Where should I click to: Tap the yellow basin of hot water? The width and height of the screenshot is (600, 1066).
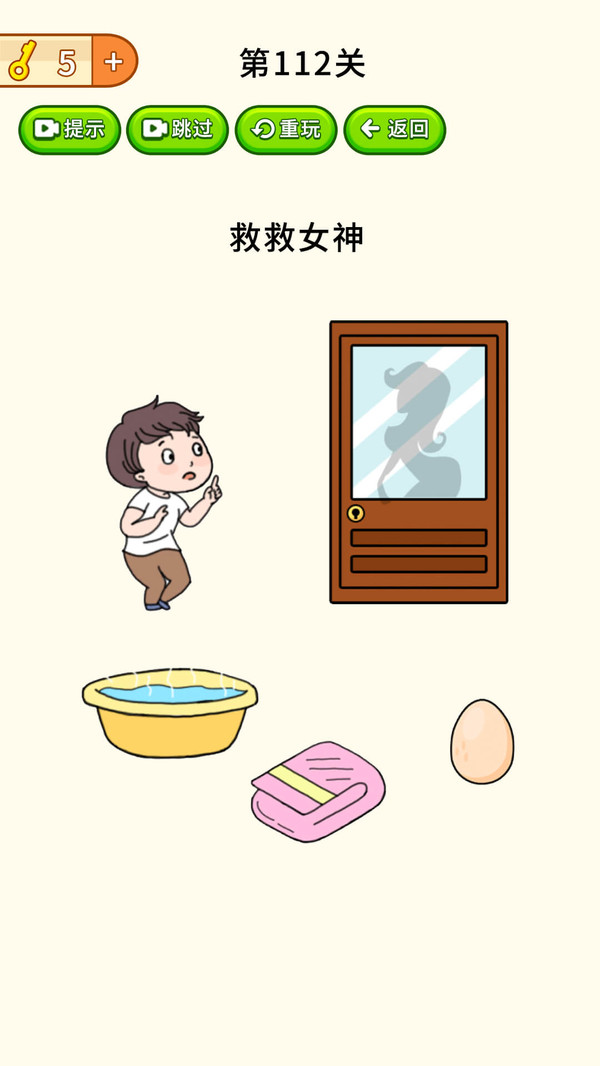170,712
